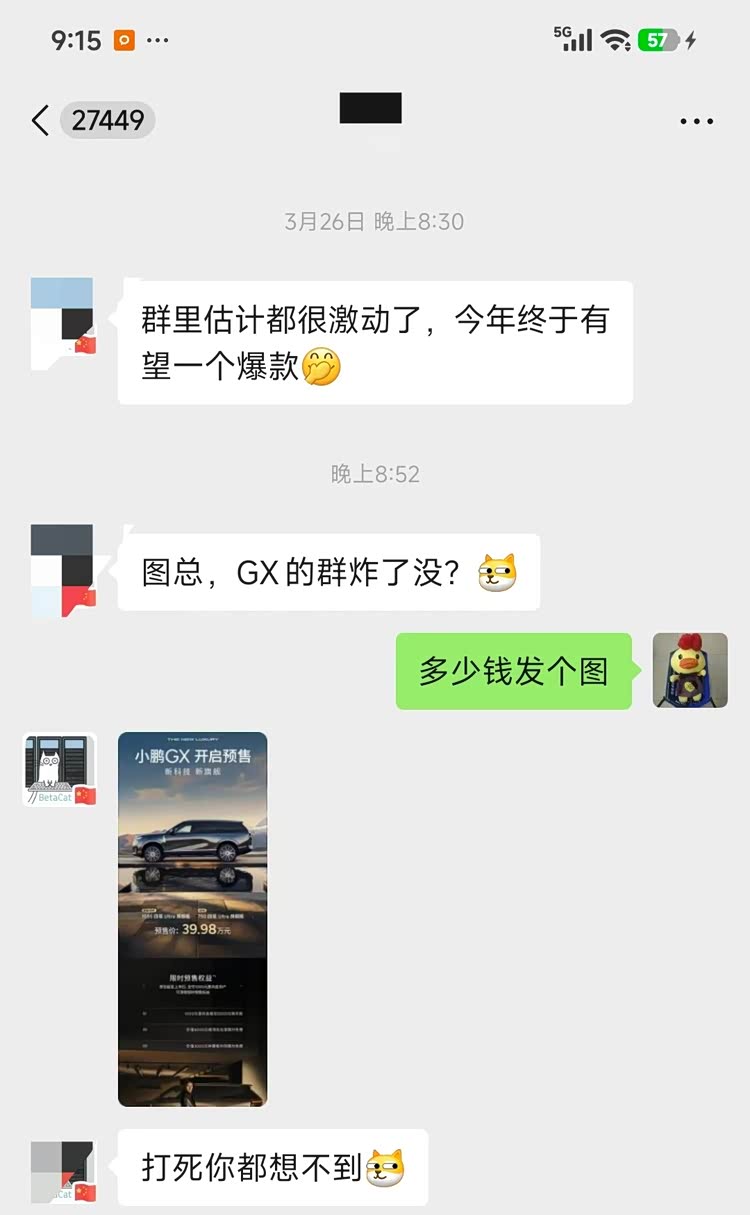This screenshot has width=750, height=1215.
Task: Open the chat overflow menu
Action: tap(696, 121)
